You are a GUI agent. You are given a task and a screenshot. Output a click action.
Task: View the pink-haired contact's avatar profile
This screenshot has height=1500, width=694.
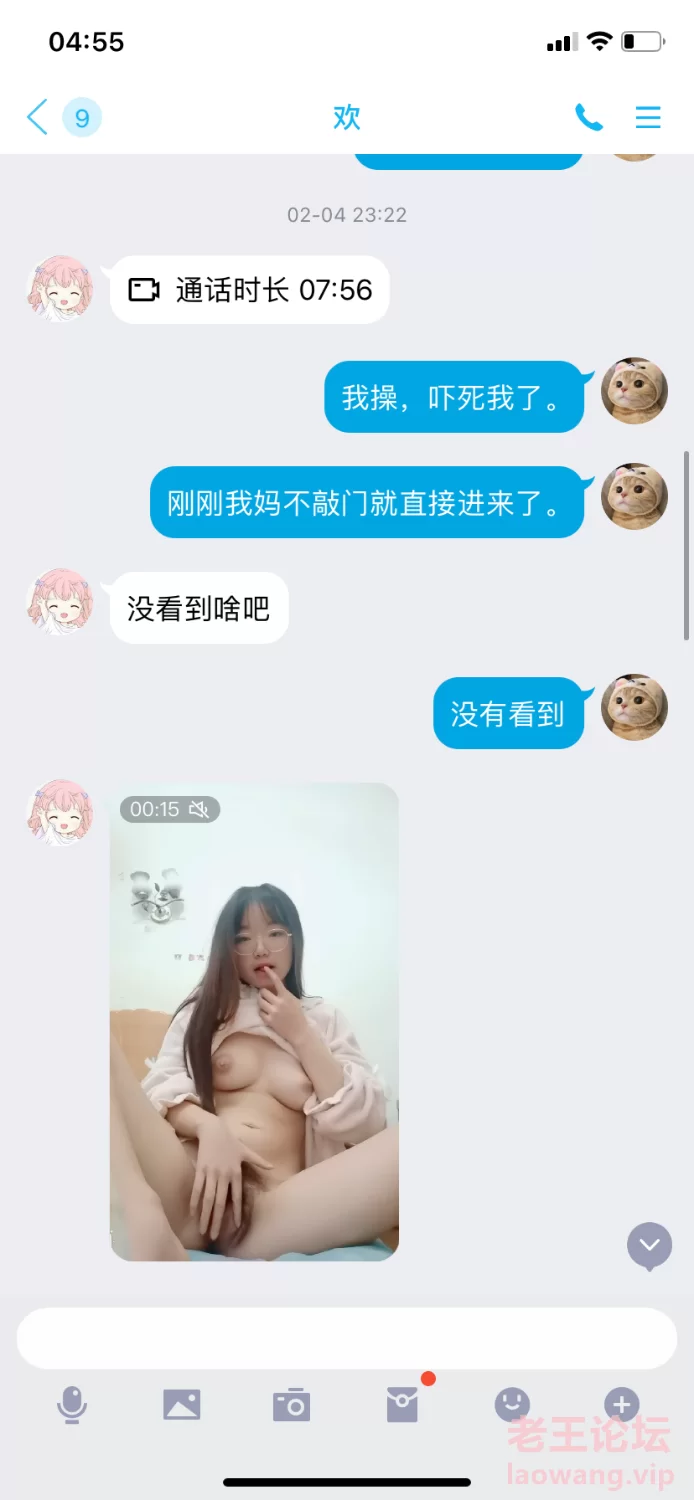60,288
